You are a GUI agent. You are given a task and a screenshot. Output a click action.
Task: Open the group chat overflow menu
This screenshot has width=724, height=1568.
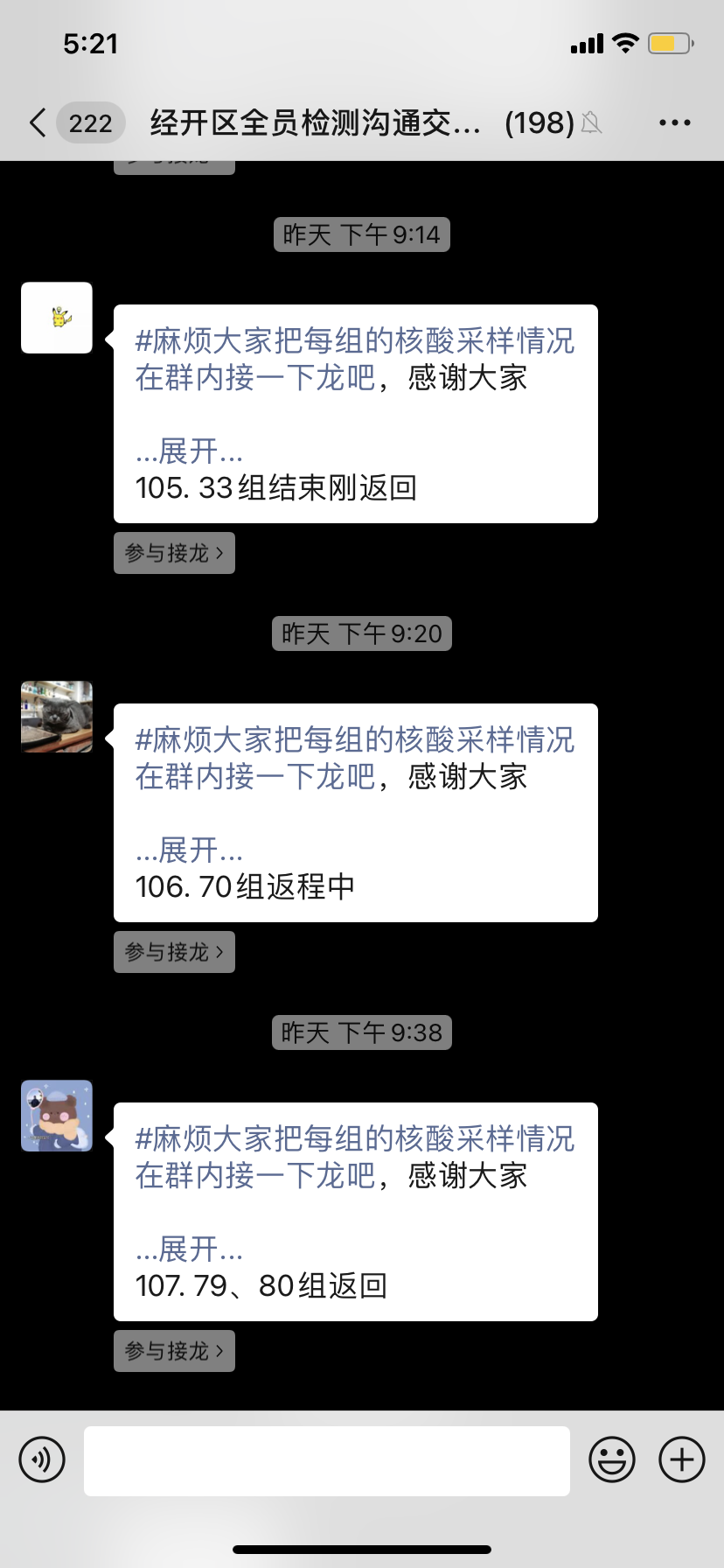click(x=674, y=123)
